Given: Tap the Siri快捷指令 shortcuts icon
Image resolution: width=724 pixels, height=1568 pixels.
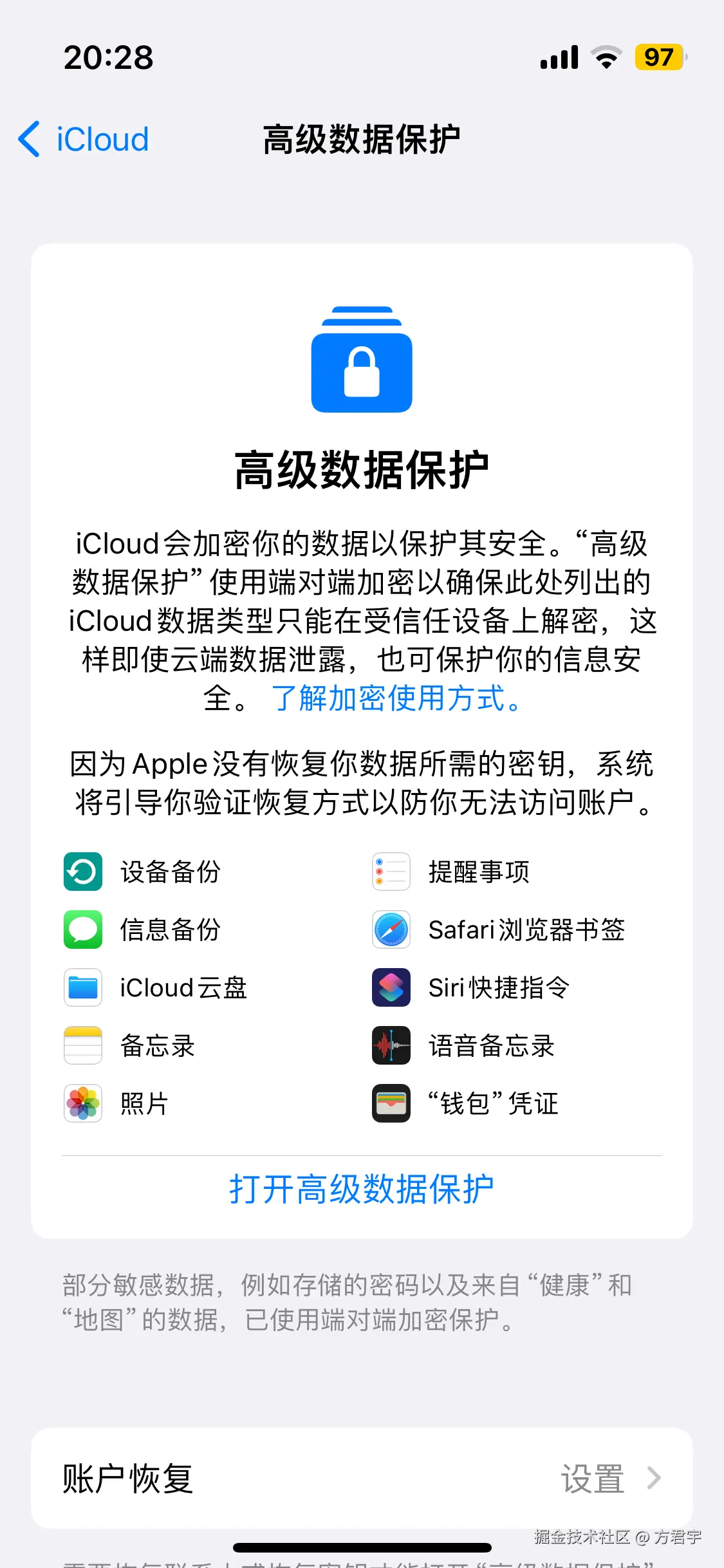Looking at the screenshot, I should tap(391, 988).
